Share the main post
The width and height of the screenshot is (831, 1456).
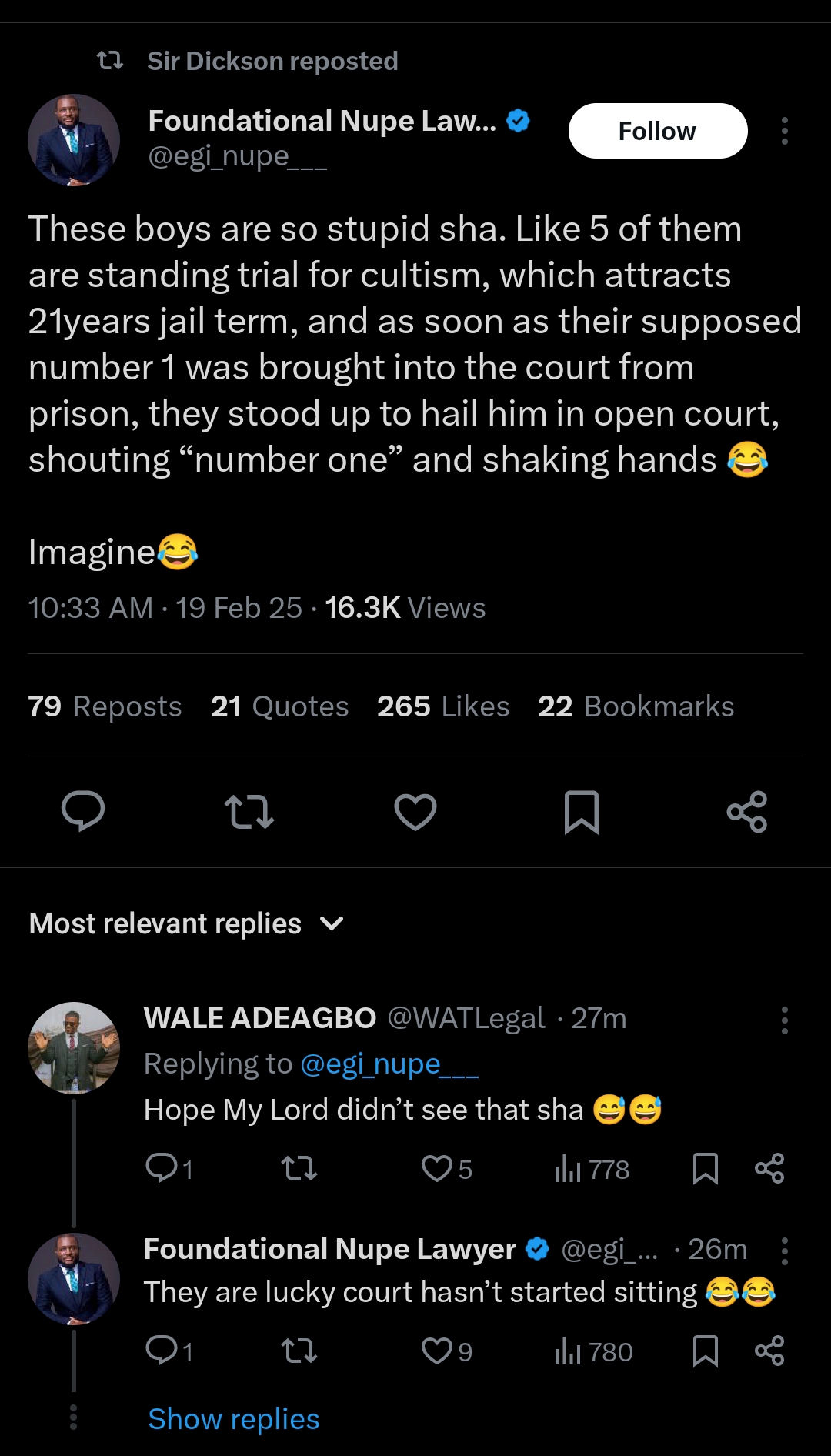747,811
